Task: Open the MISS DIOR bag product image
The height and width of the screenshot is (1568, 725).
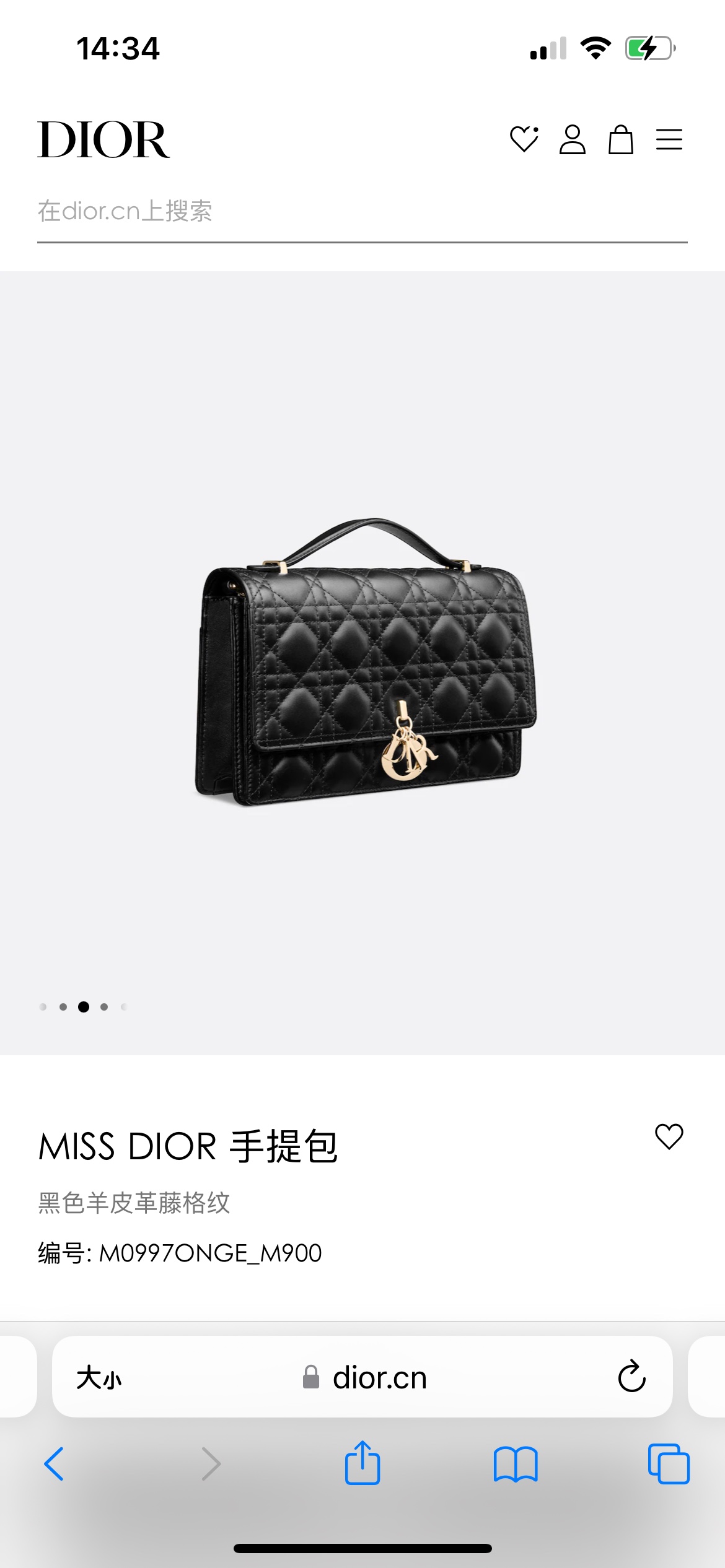Action: [366, 661]
